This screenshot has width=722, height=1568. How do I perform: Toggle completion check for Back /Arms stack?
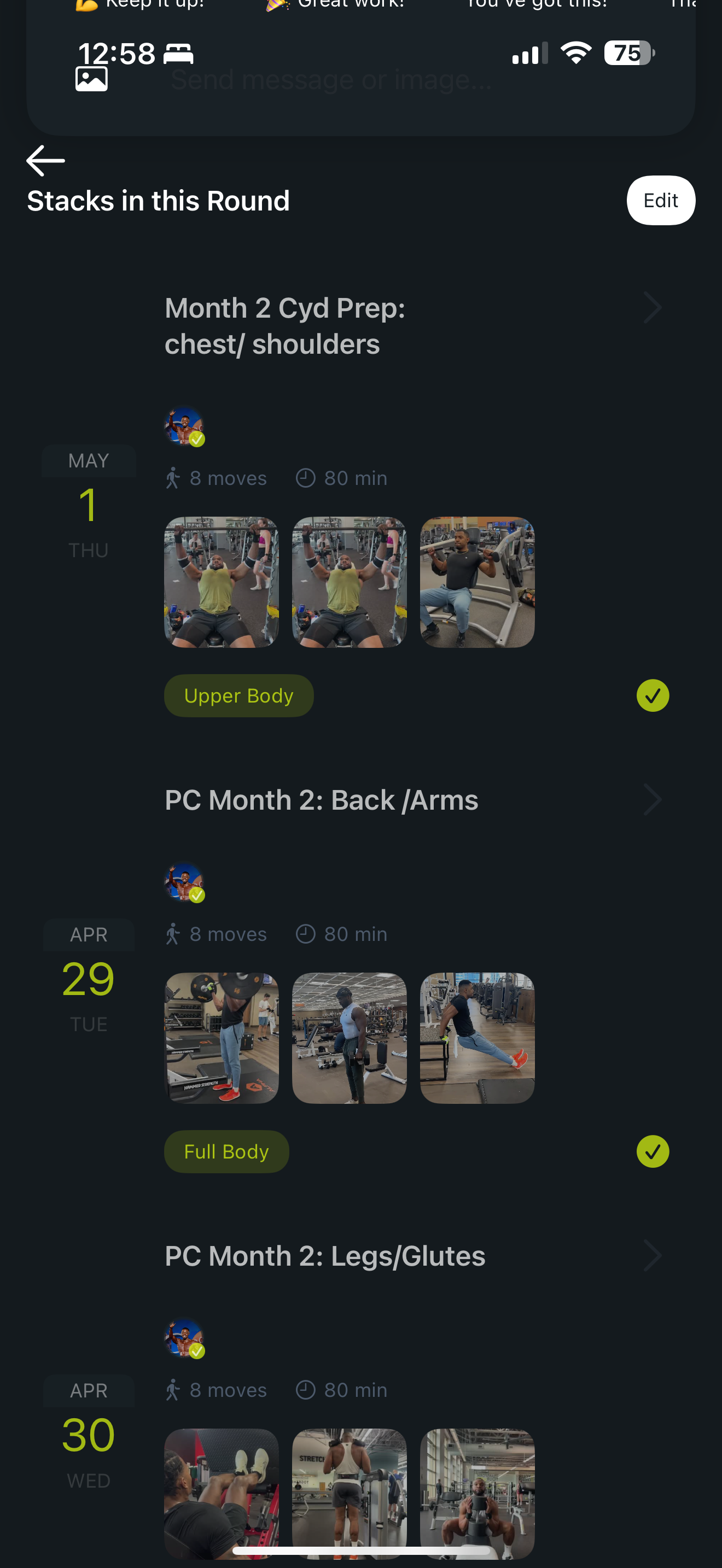[x=653, y=1151]
